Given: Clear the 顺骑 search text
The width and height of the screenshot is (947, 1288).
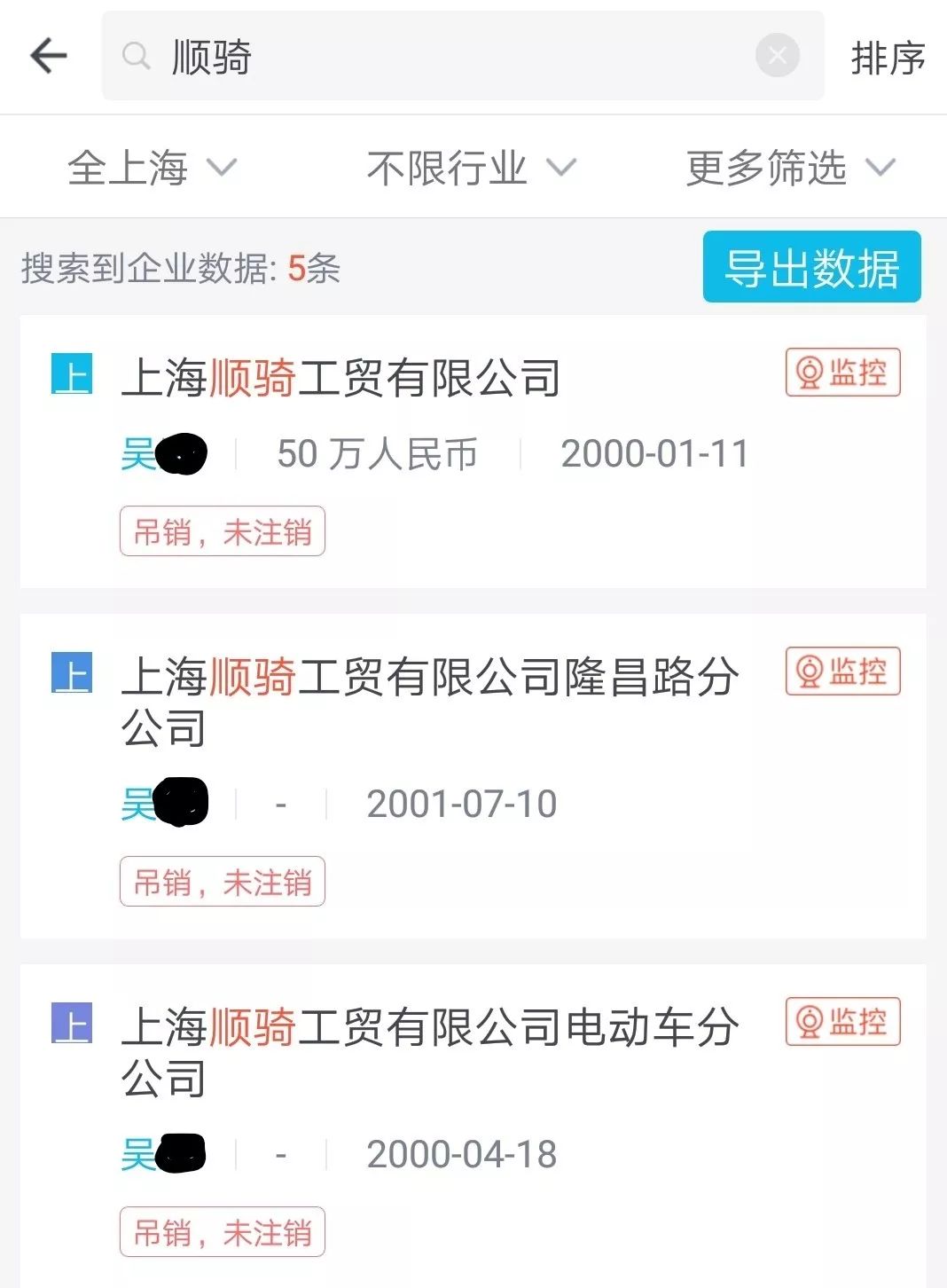Looking at the screenshot, I should (x=778, y=56).
